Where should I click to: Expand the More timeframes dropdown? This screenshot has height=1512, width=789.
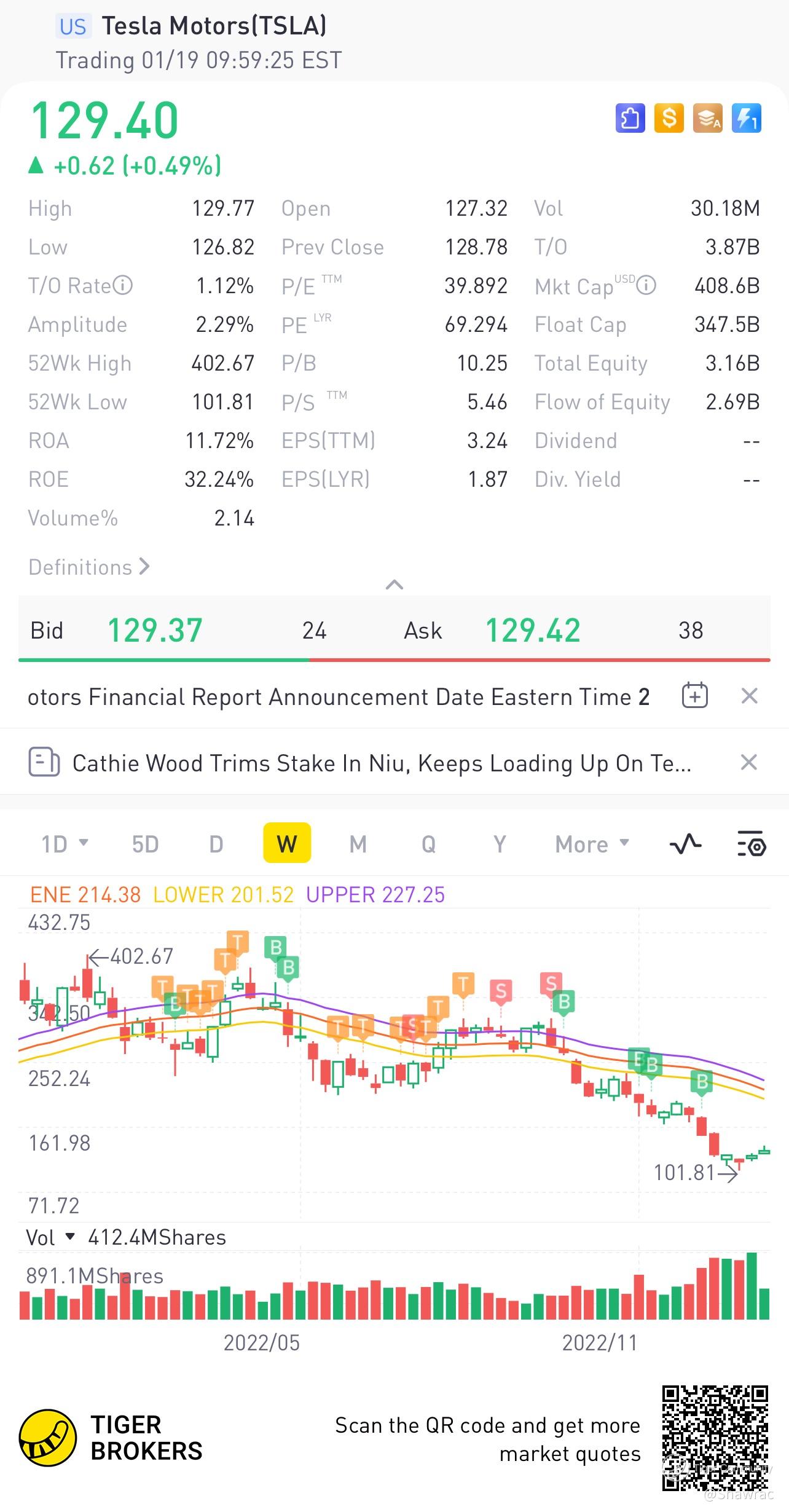coord(592,844)
